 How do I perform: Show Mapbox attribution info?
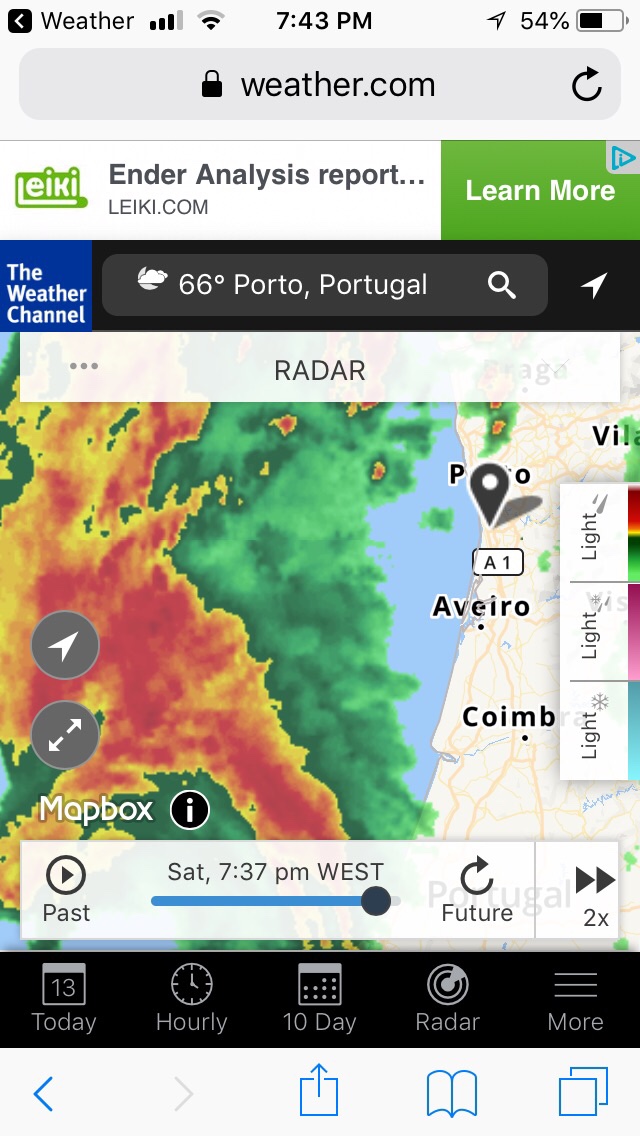click(189, 810)
